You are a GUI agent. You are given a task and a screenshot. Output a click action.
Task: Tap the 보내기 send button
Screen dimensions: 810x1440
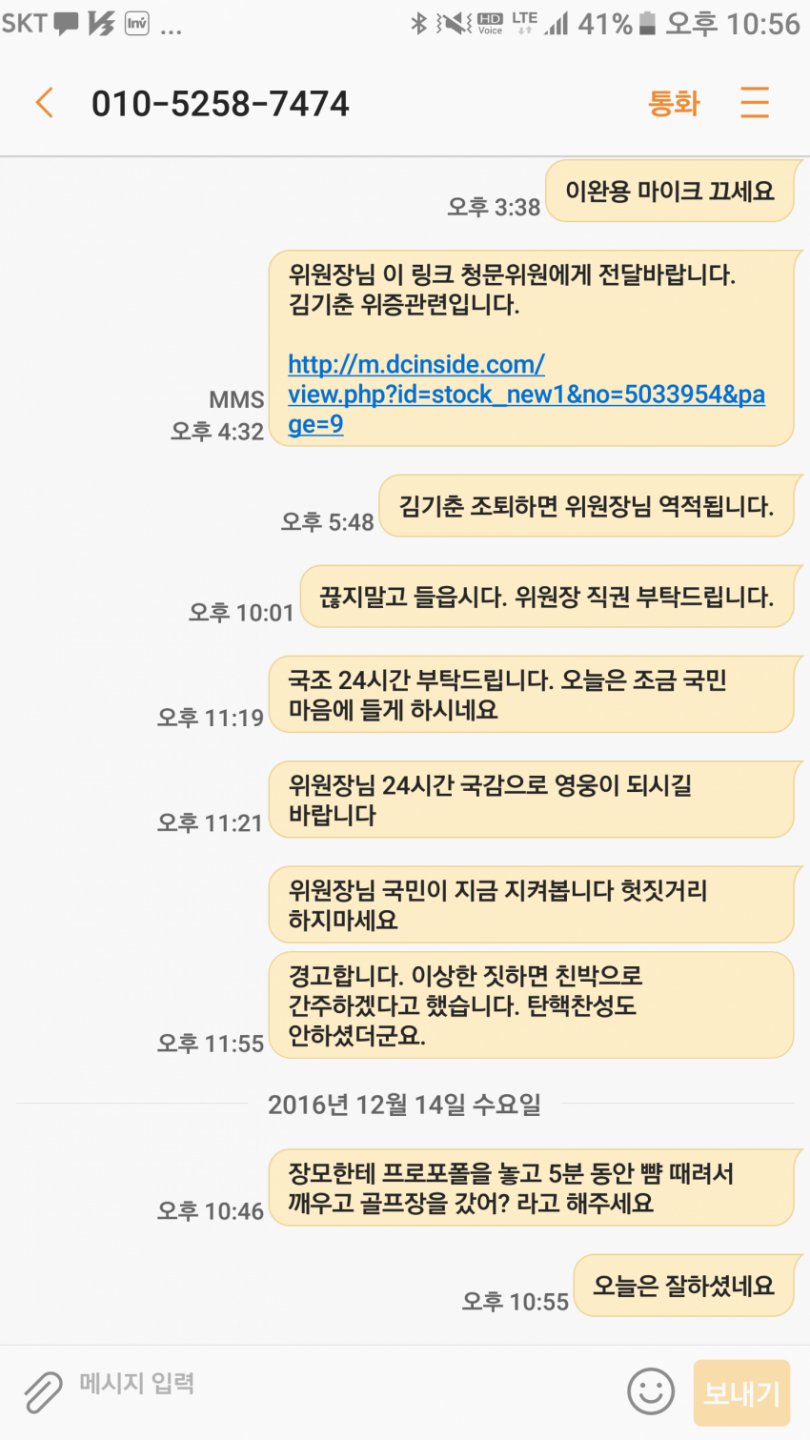[x=741, y=1393]
